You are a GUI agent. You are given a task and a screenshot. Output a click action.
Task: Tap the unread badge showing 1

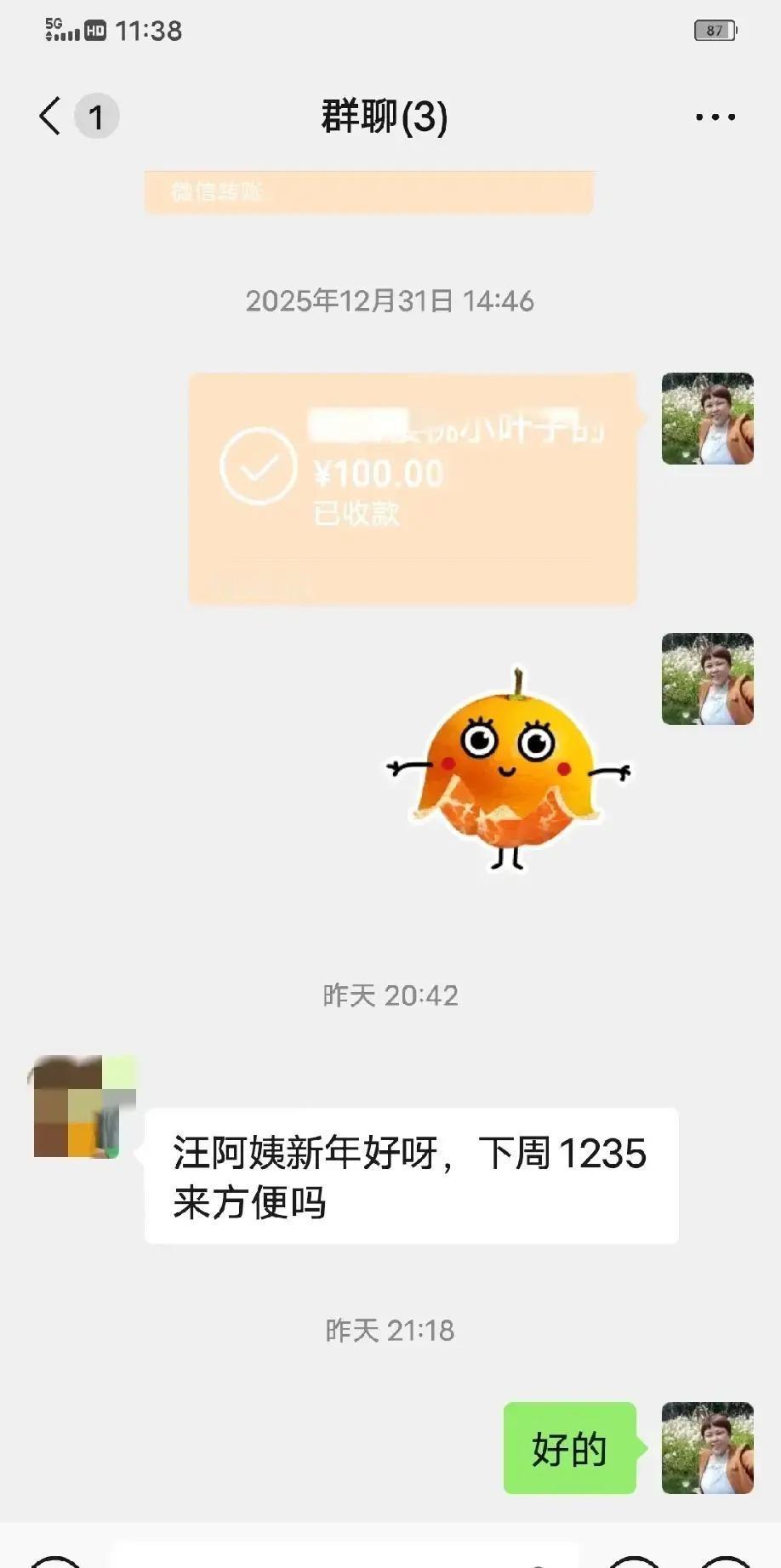[x=98, y=117]
